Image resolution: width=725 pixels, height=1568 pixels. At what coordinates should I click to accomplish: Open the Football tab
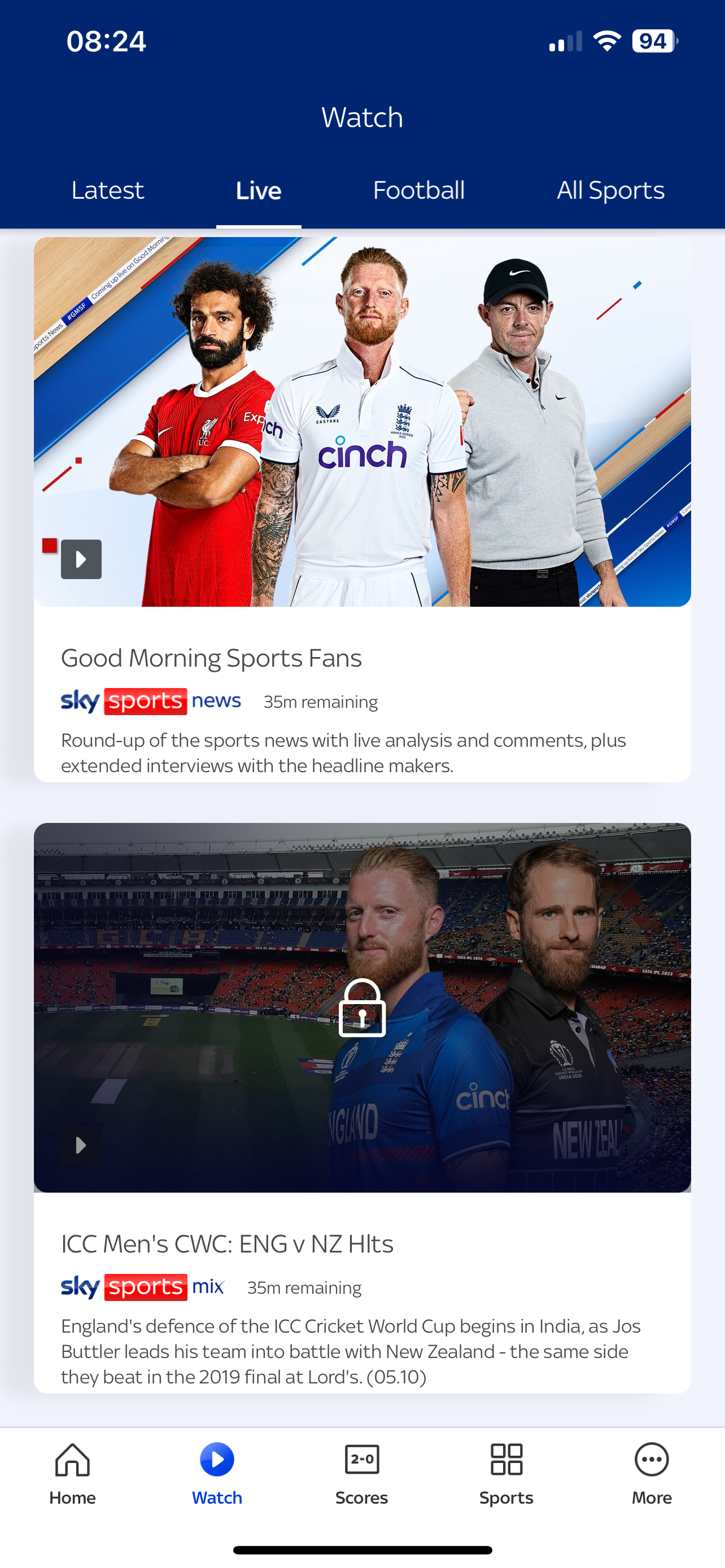(418, 191)
